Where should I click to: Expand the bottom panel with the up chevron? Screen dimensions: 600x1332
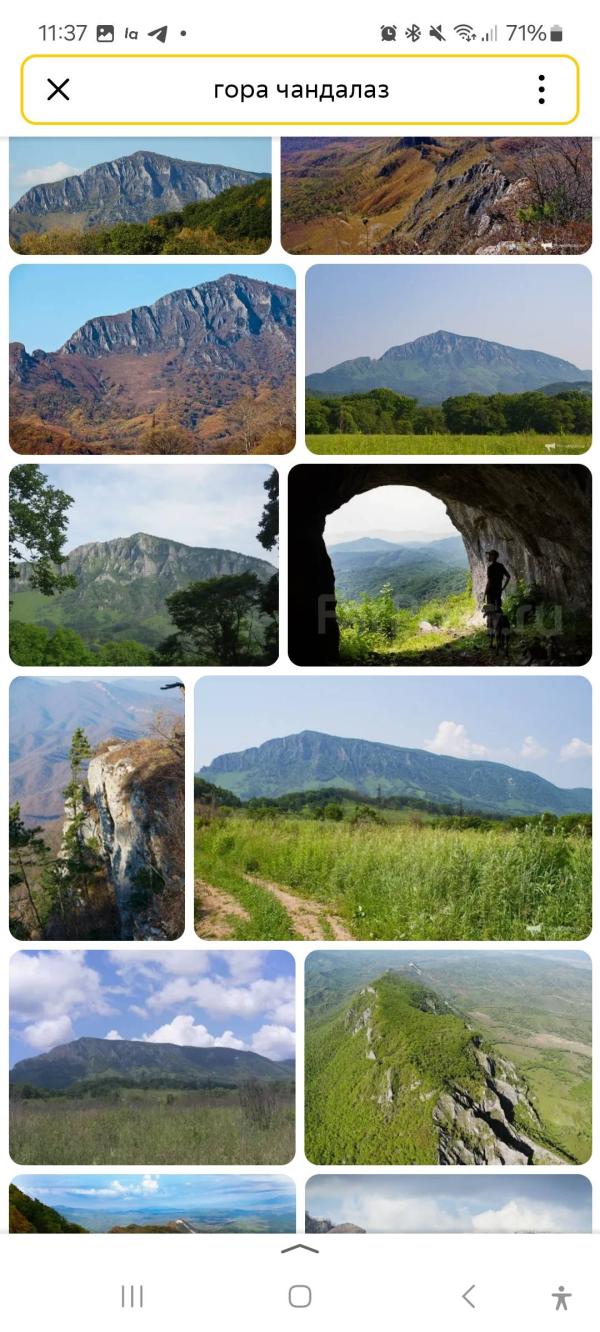[x=300, y=1248]
